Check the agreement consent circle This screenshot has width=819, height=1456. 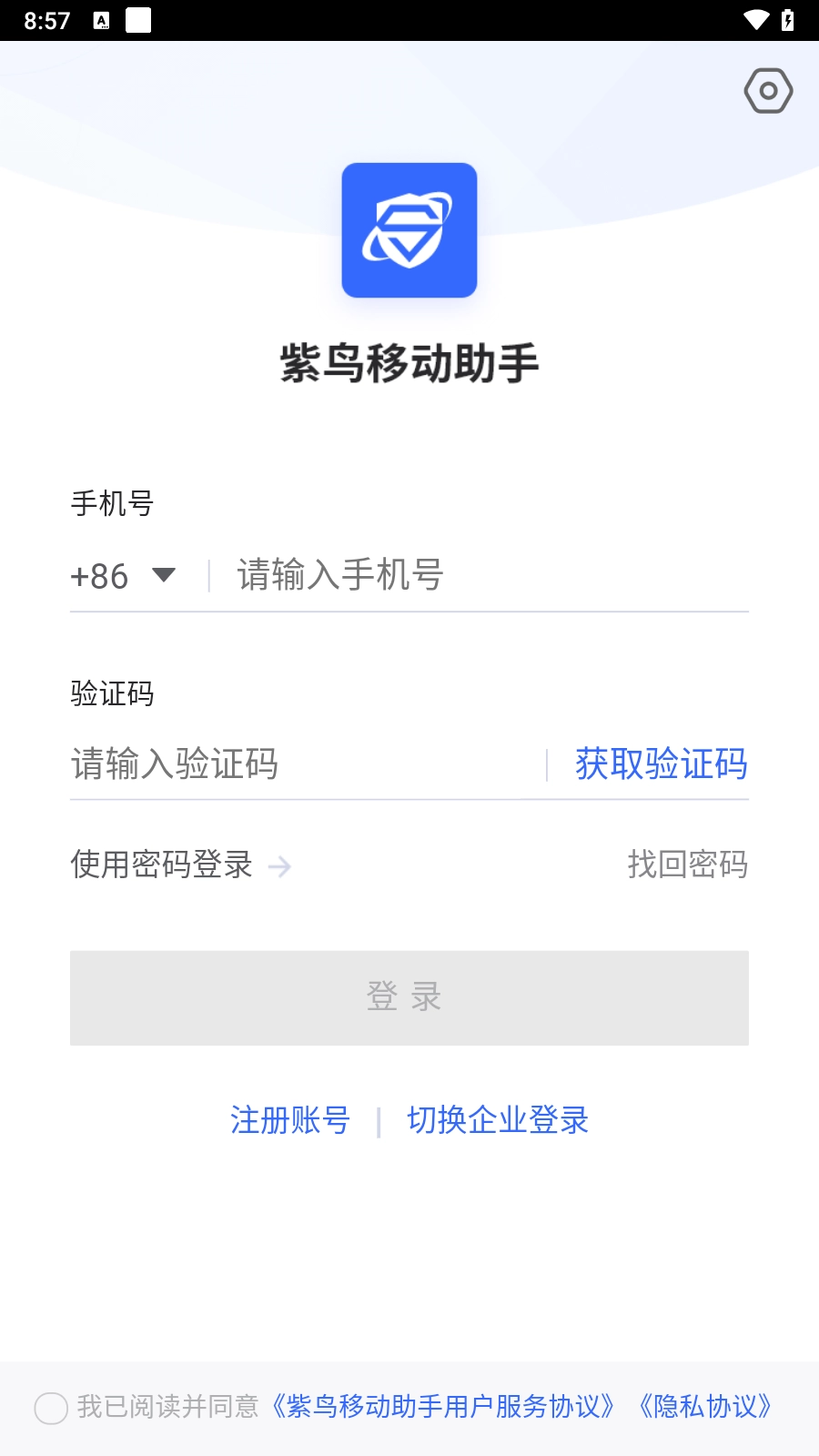point(51,1408)
